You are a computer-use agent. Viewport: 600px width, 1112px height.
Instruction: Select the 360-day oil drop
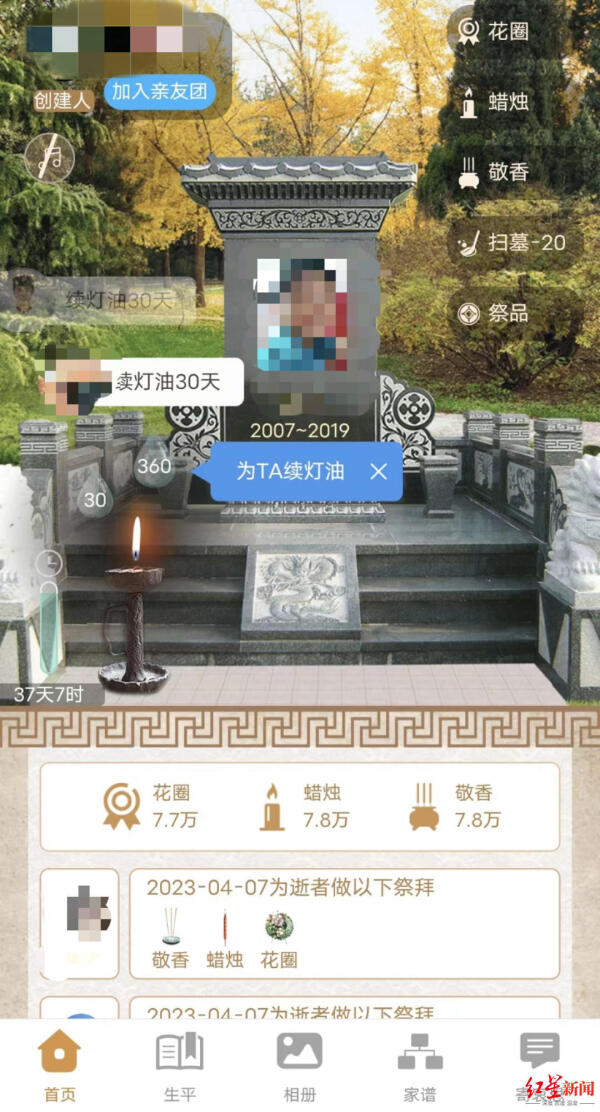pyautogui.click(x=154, y=465)
